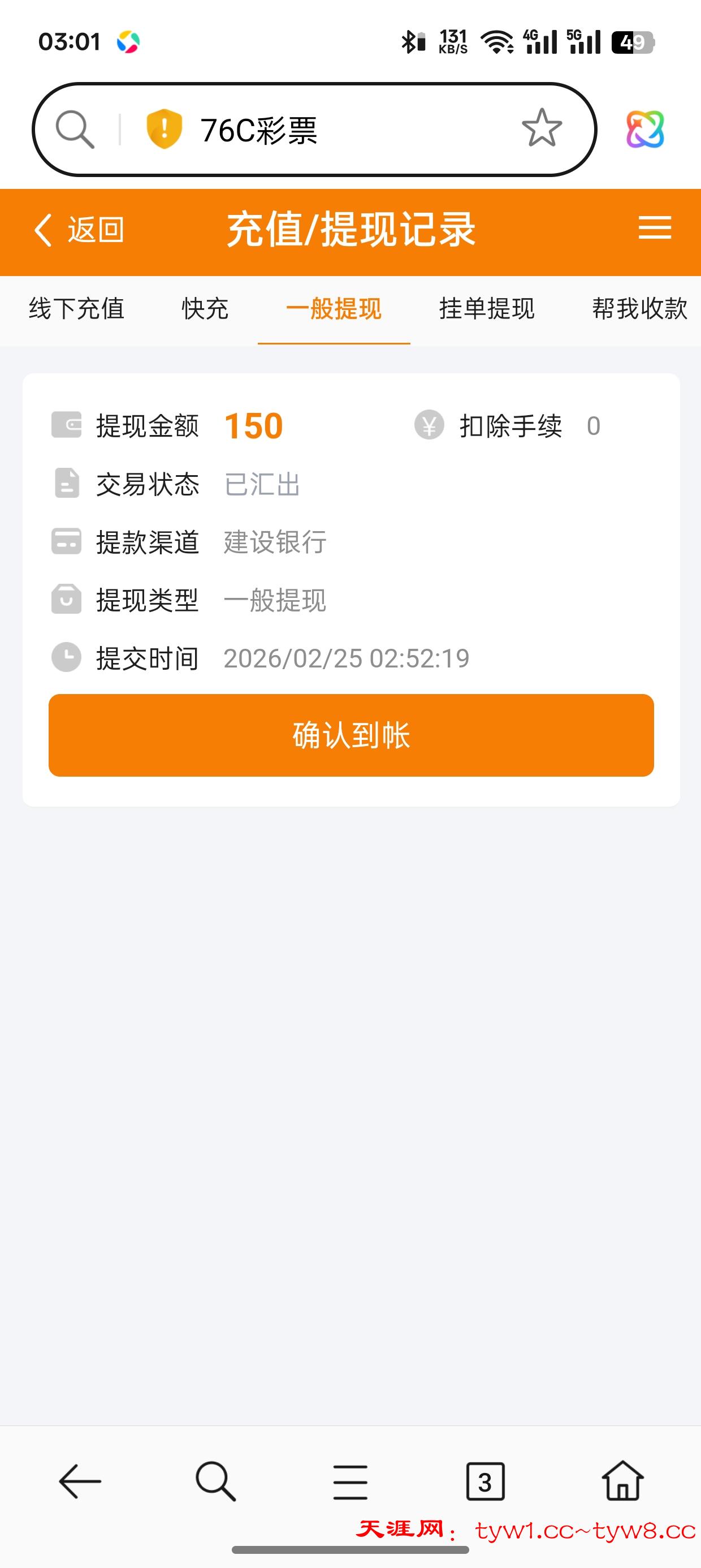
Task: Bookmark this page with the star icon
Action: 542,128
